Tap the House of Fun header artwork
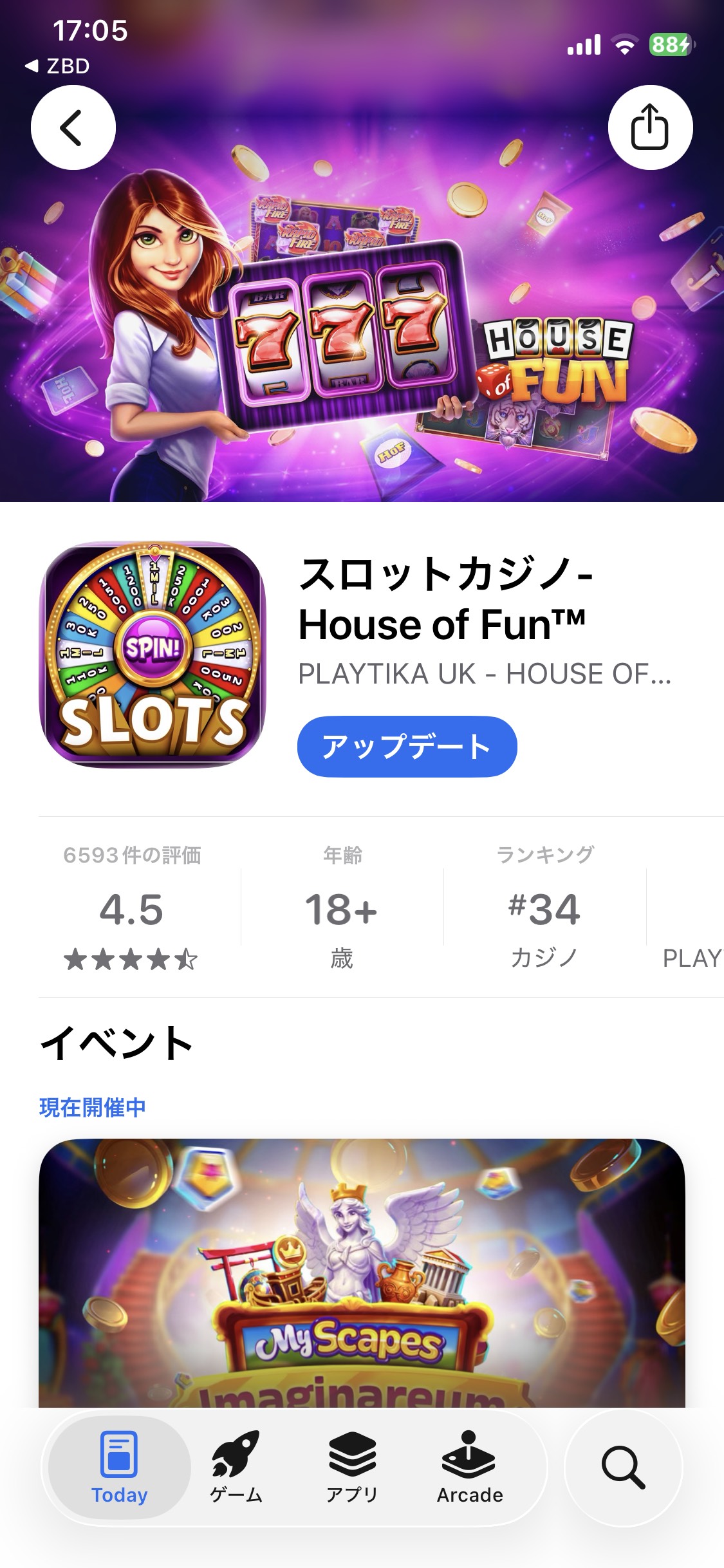Viewport: 724px width, 1568px height. pyautogui.click(x=362, y=290)
